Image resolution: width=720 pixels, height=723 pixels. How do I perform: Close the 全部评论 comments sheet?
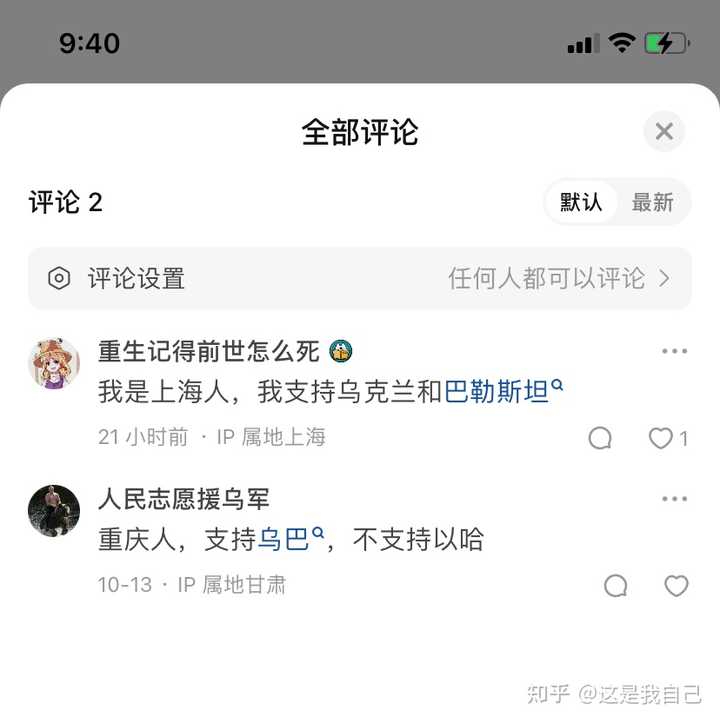[664, 131]
